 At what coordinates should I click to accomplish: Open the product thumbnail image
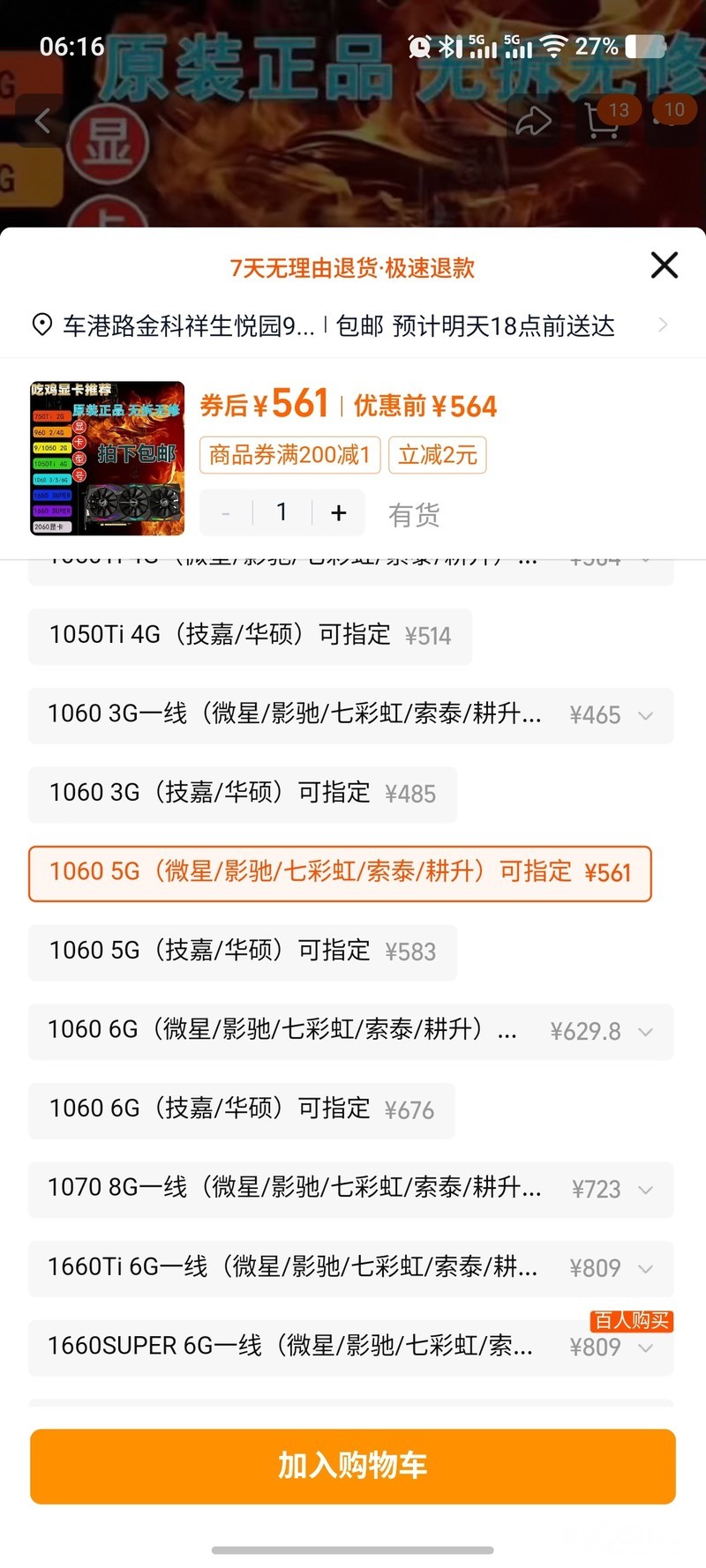(x=108, y=458)
